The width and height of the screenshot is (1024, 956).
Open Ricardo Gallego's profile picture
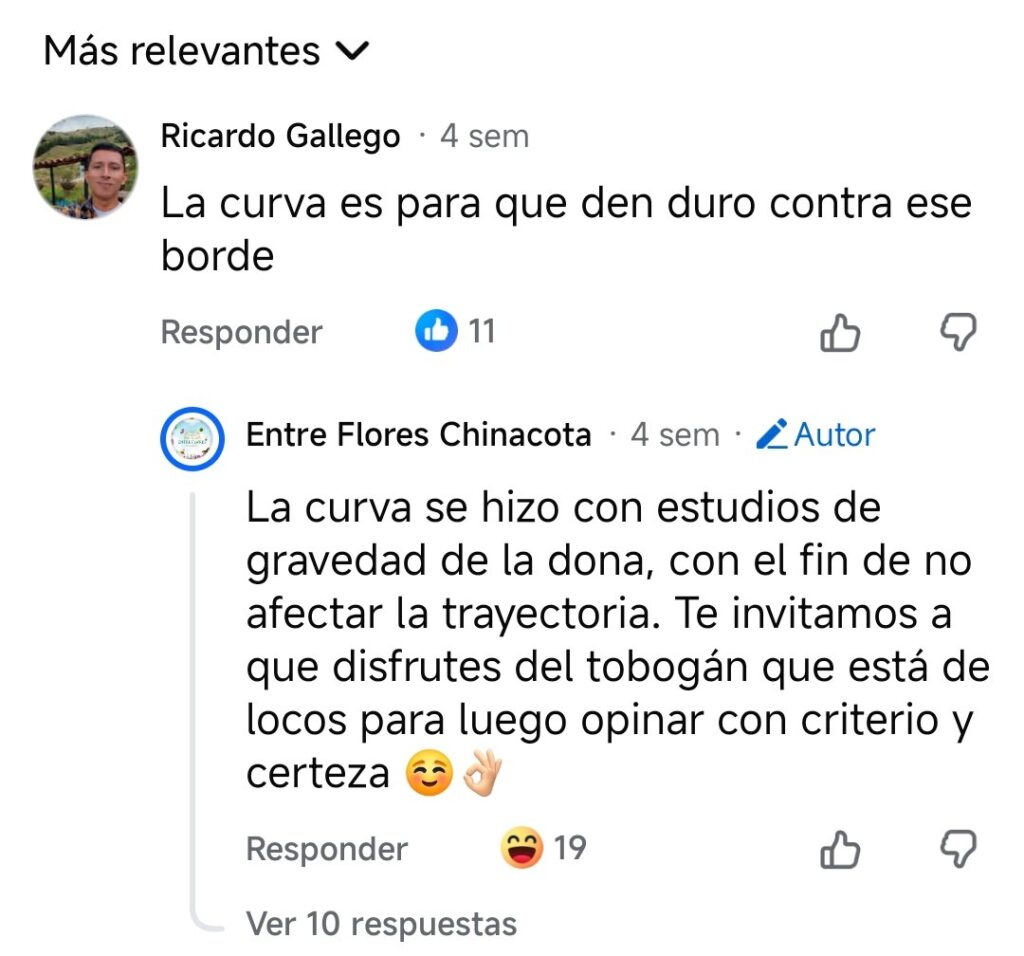click(x=85, y=167)
